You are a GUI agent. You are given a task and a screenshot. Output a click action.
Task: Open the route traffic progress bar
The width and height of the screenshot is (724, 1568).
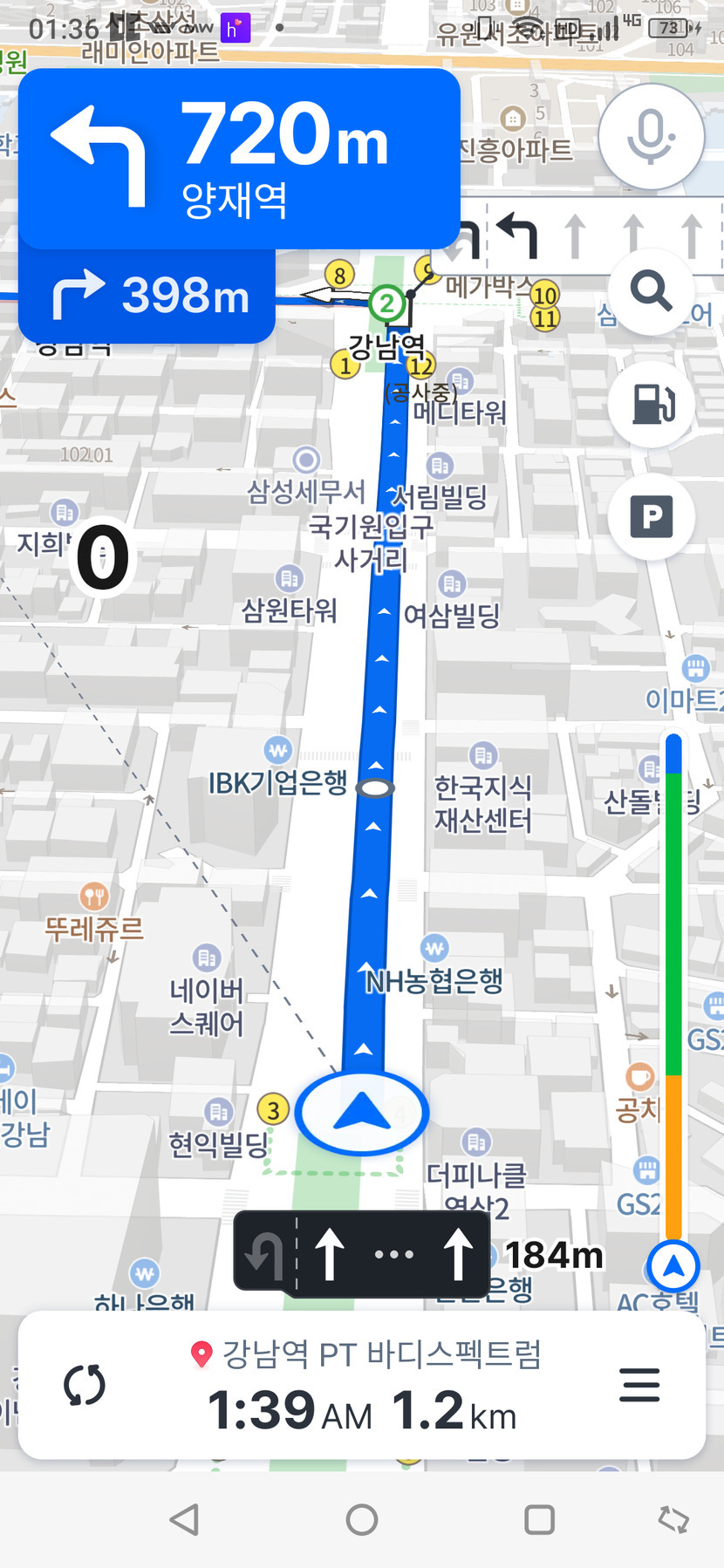tap(673, 985)
